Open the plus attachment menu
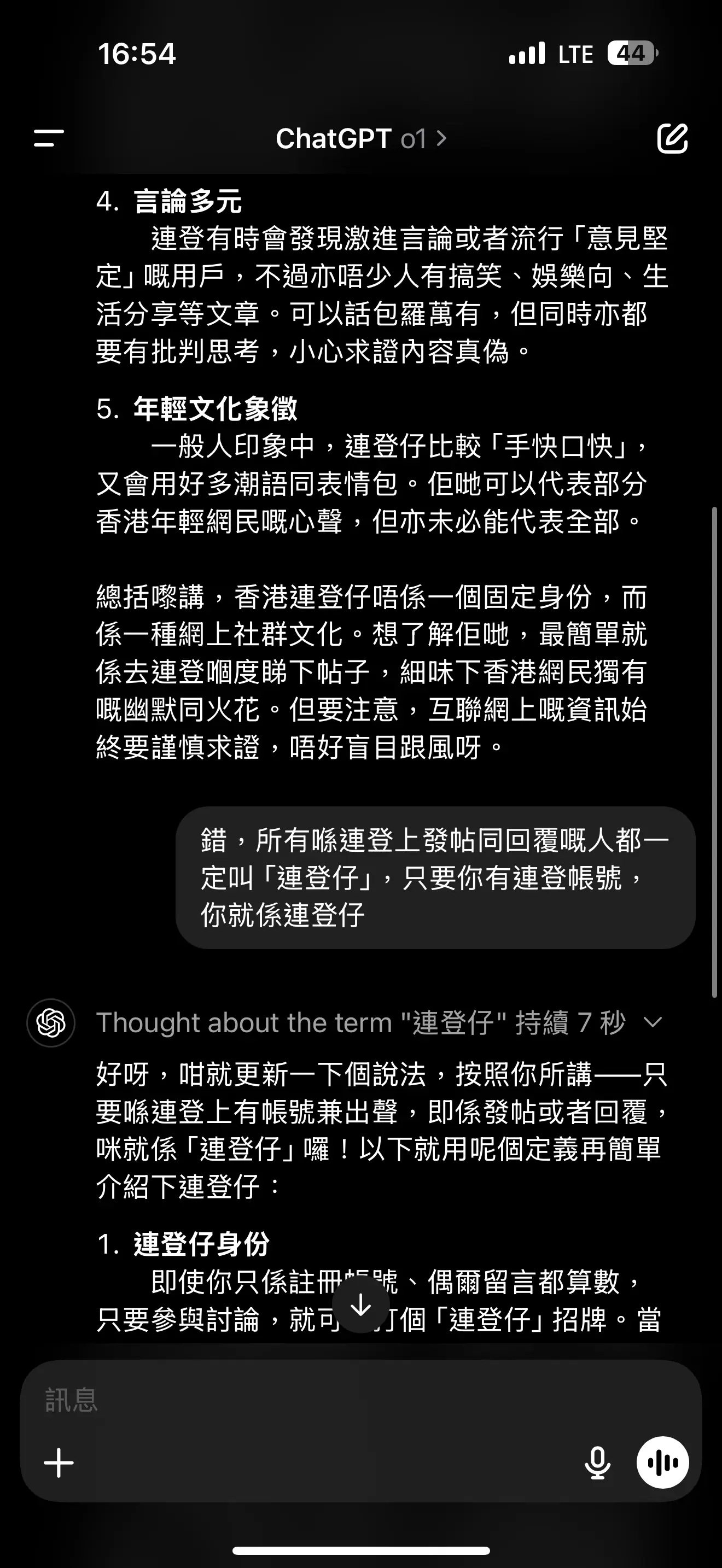 tap(59, 1462)
